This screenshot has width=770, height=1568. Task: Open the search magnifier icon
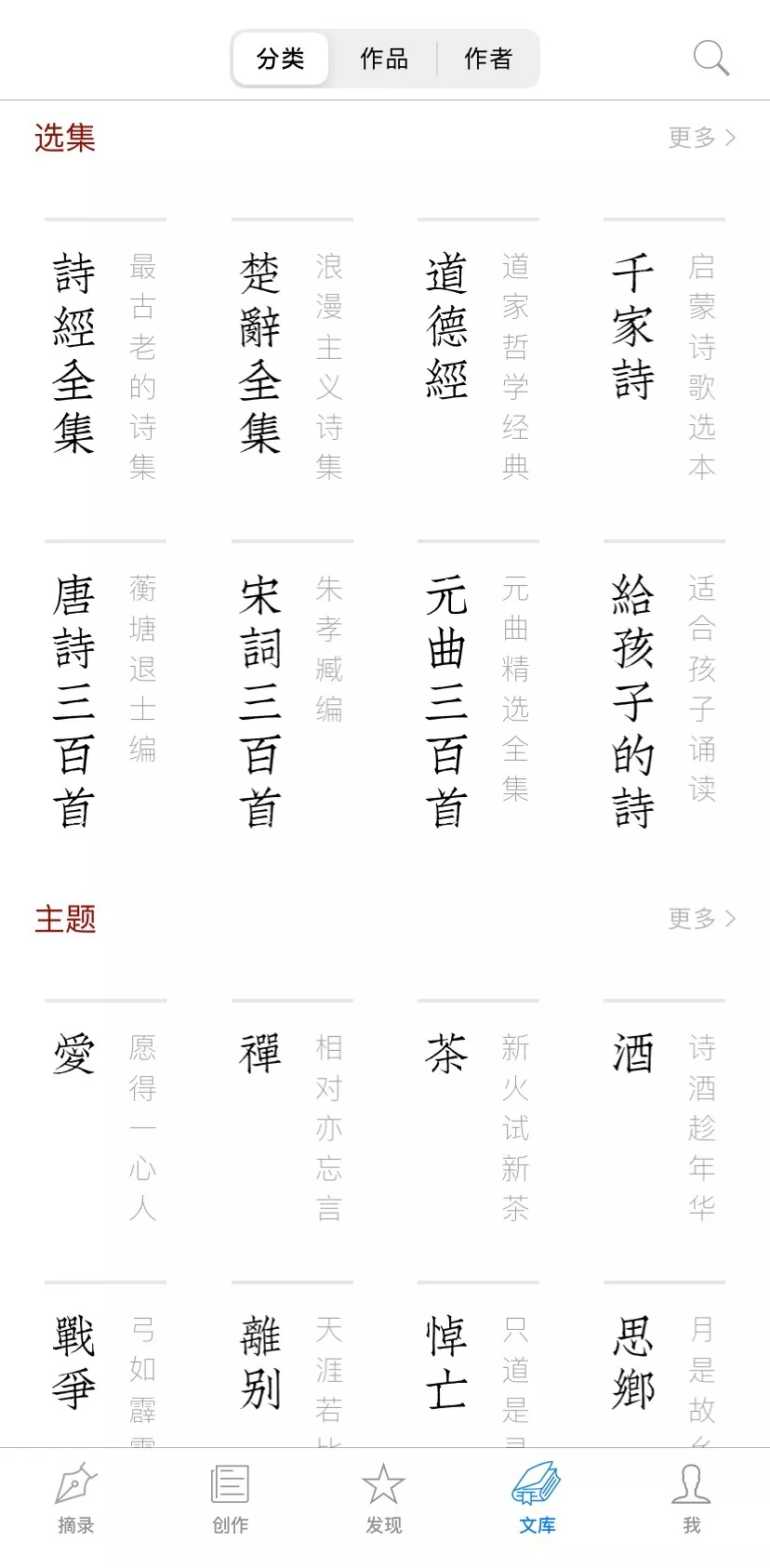click(x=710, y=58)
